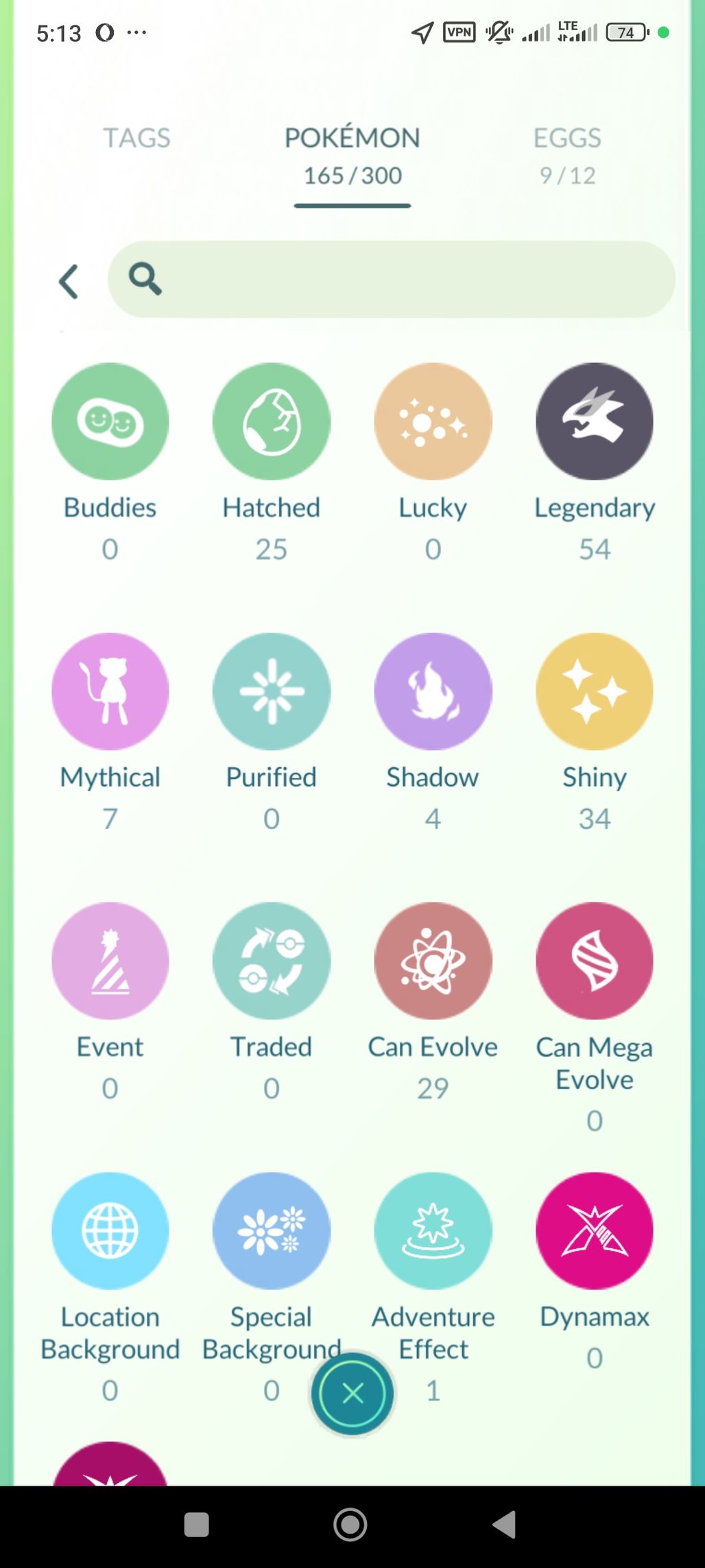Select the Location Background filter
Viewport: 705px width, 1568px height.
click(110, 1230)
